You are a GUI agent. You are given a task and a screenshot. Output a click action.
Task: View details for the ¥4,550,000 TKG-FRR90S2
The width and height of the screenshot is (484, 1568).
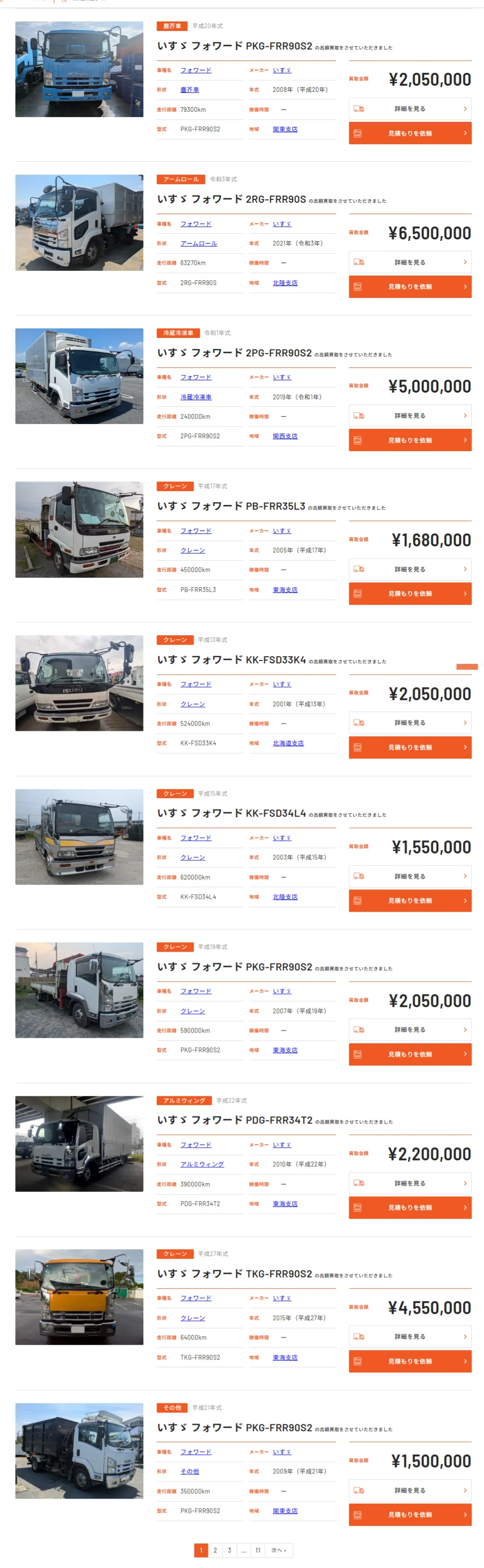pos(410,1337)
